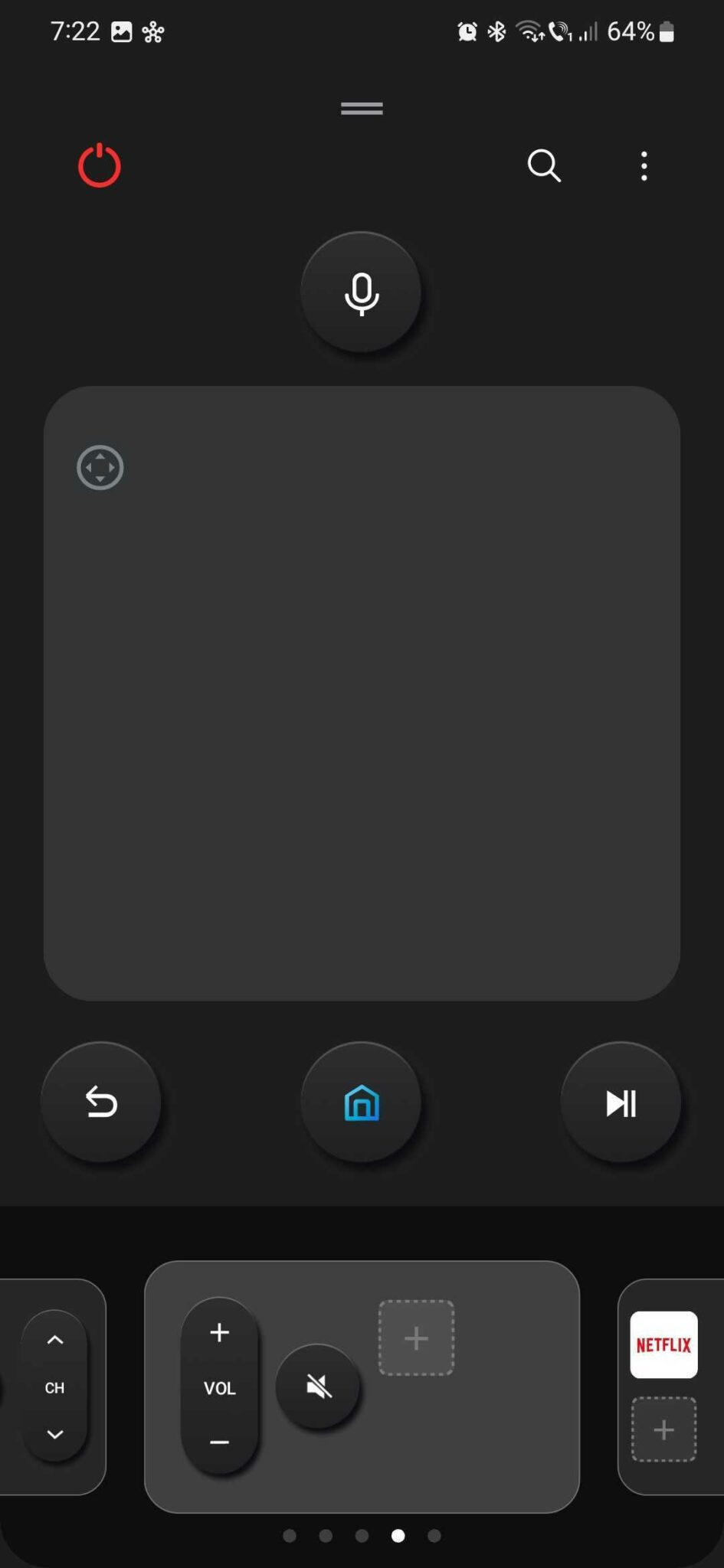The height and width of the screenshot is (1568, 724).
Task: Tap the red power button
Action: pos(99,166)
